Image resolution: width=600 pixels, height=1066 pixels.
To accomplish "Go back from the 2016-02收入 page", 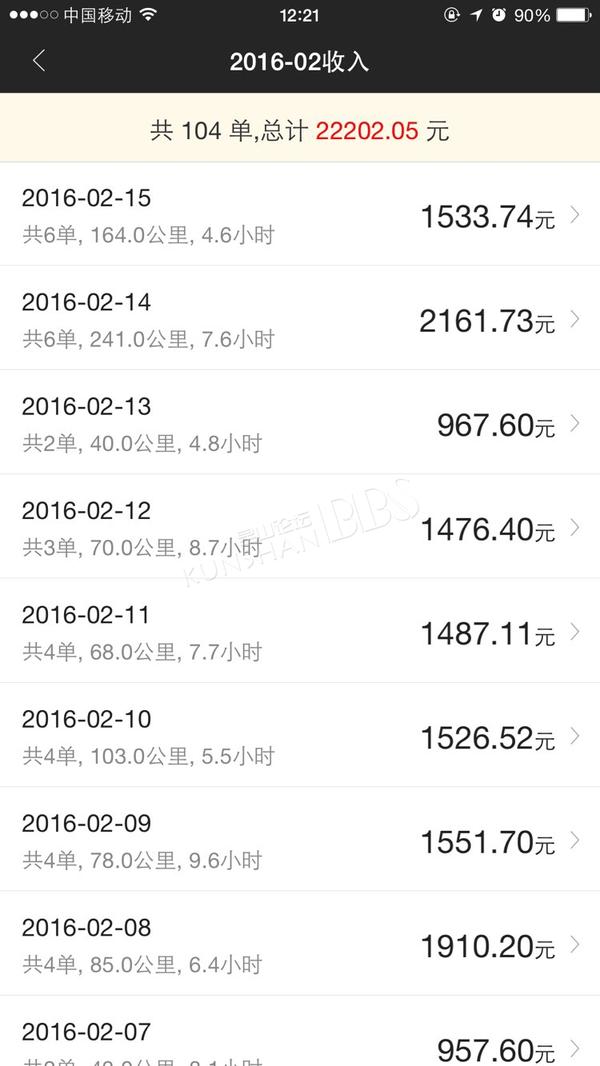I will point(39,61).
